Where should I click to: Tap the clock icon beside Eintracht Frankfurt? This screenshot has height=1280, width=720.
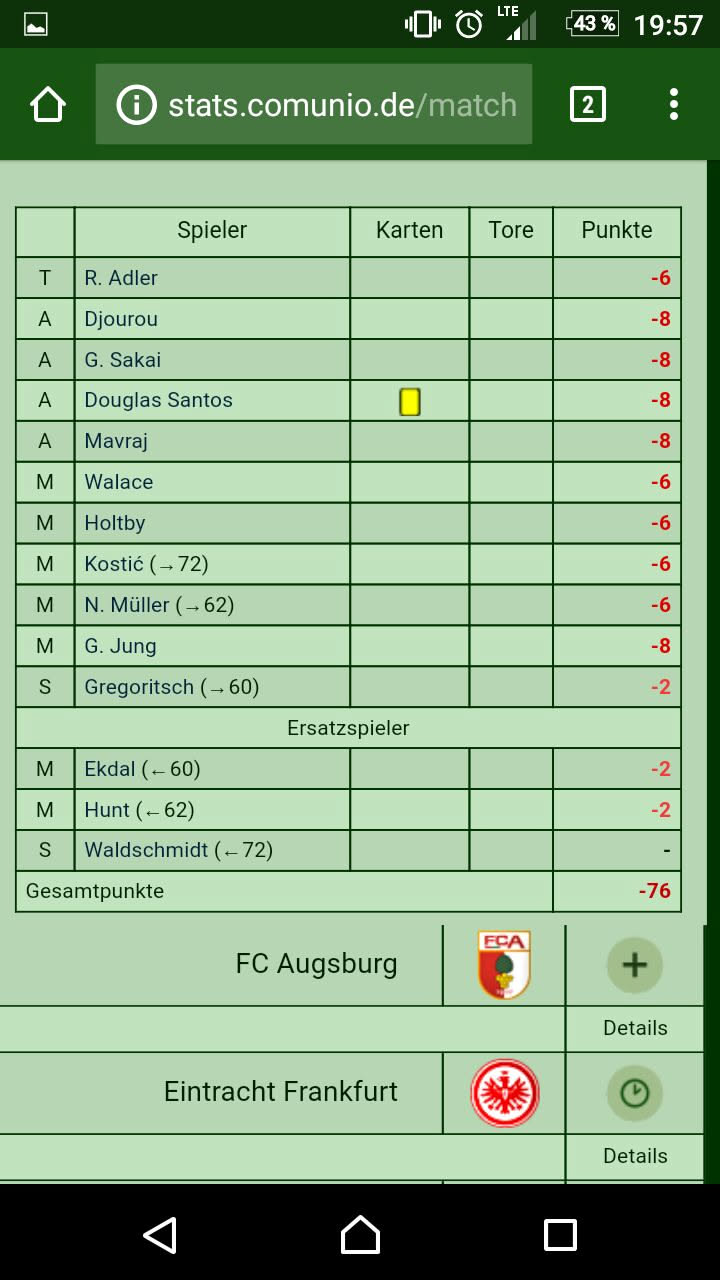(634, 1093)
